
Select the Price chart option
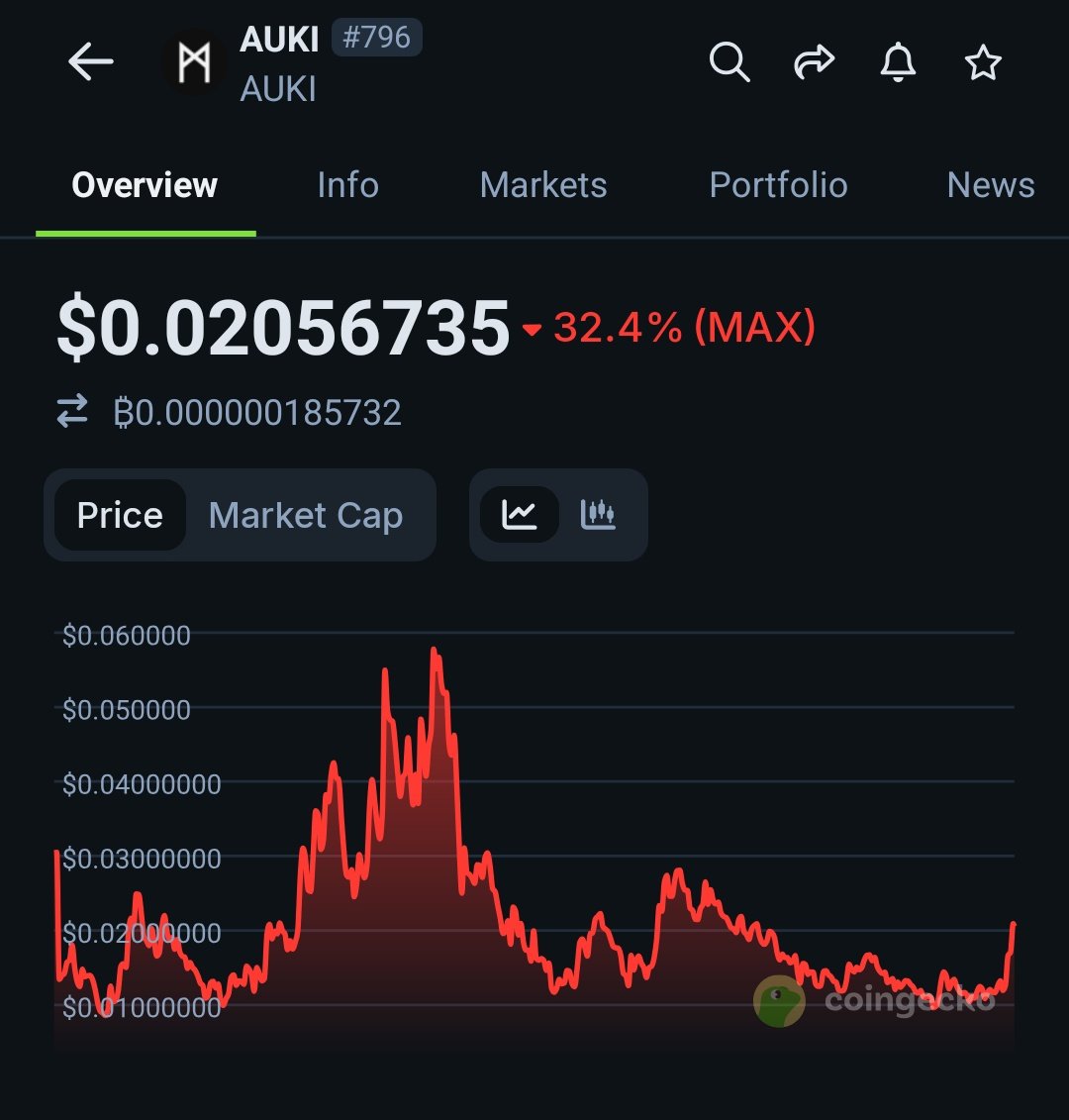[120, 515]
